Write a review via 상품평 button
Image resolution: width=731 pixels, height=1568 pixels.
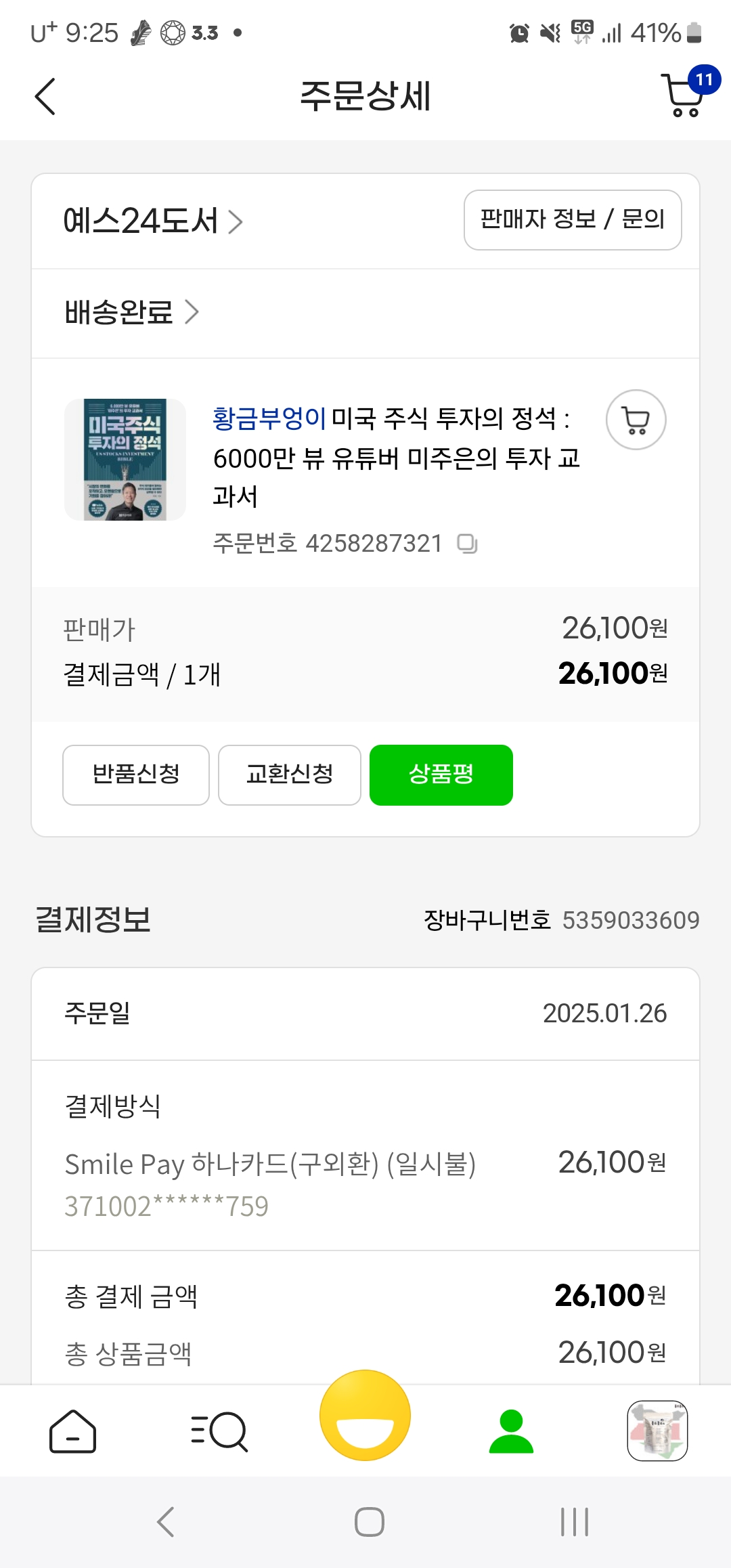tap(441, 775)
